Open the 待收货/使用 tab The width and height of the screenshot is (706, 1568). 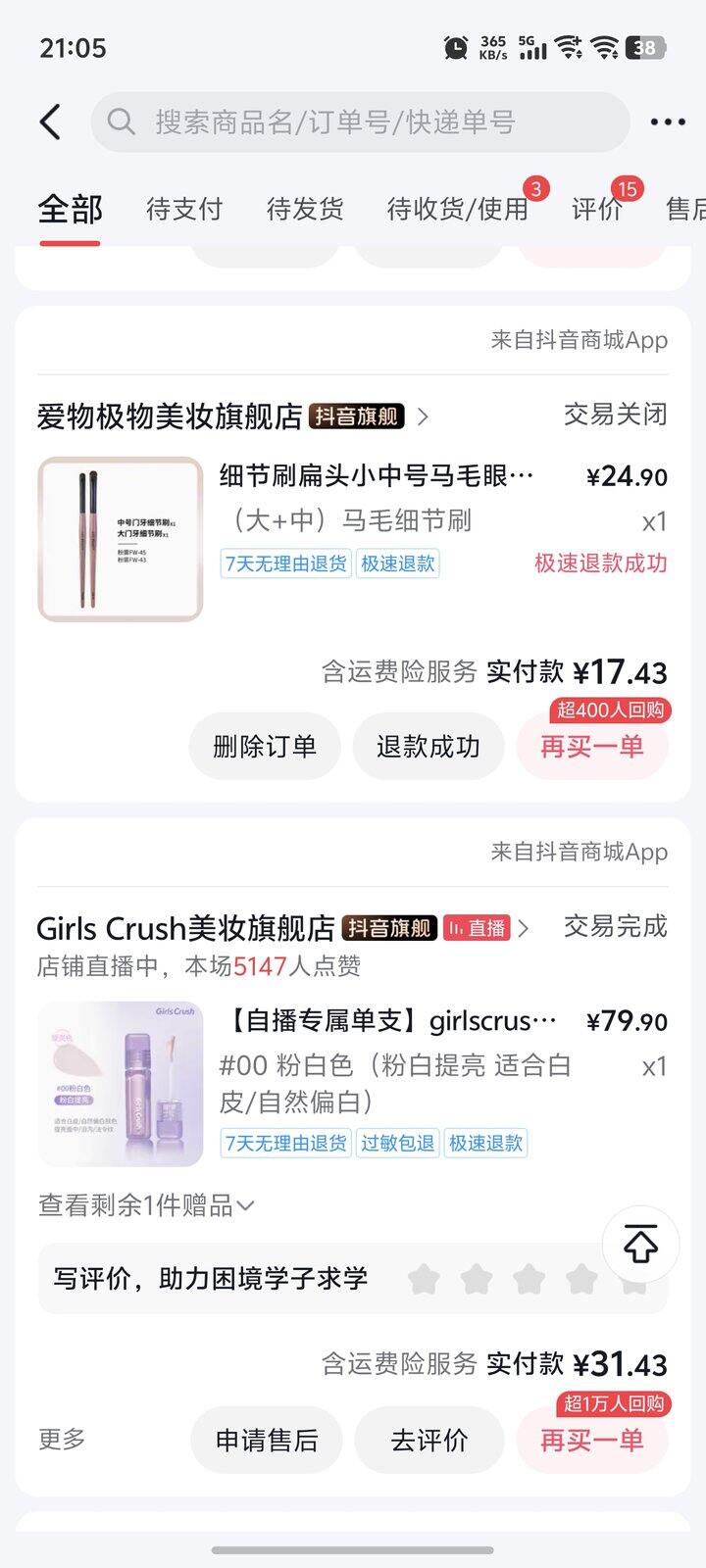457,209
